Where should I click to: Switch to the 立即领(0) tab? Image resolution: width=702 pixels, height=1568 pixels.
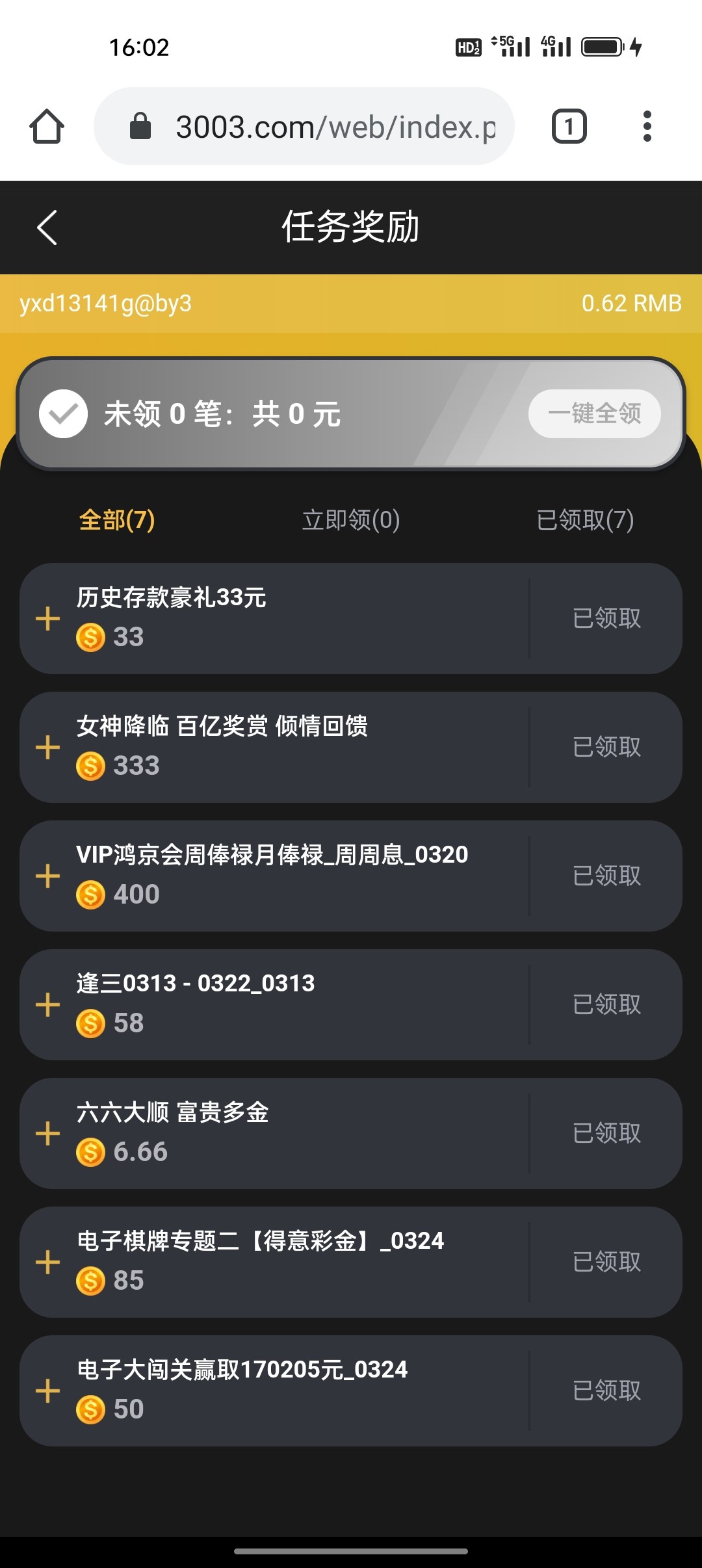(351, 520)
